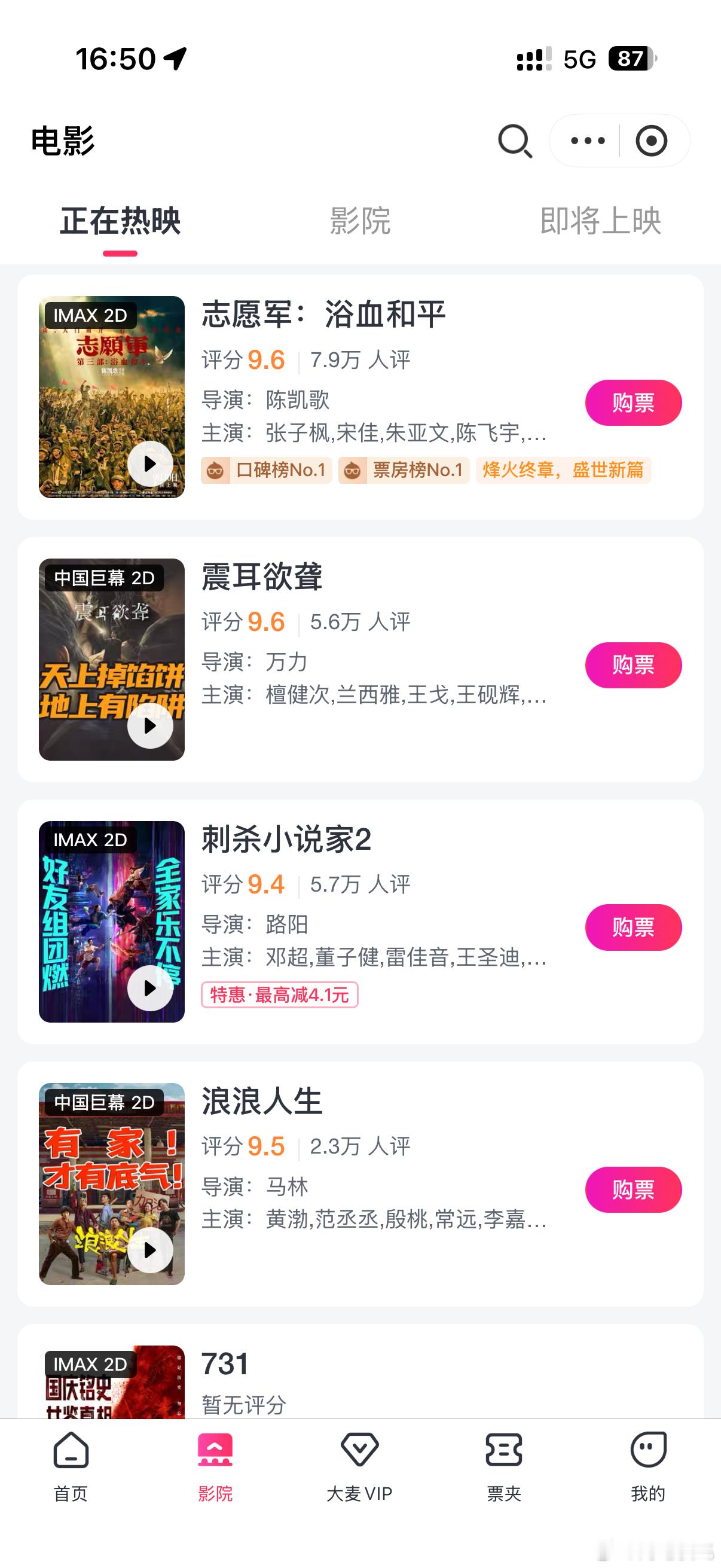The height and width of the screenshot is (1568, 721).
Task: Buy tickets for 志愿军：浴血和平
Action: (633, 403)
